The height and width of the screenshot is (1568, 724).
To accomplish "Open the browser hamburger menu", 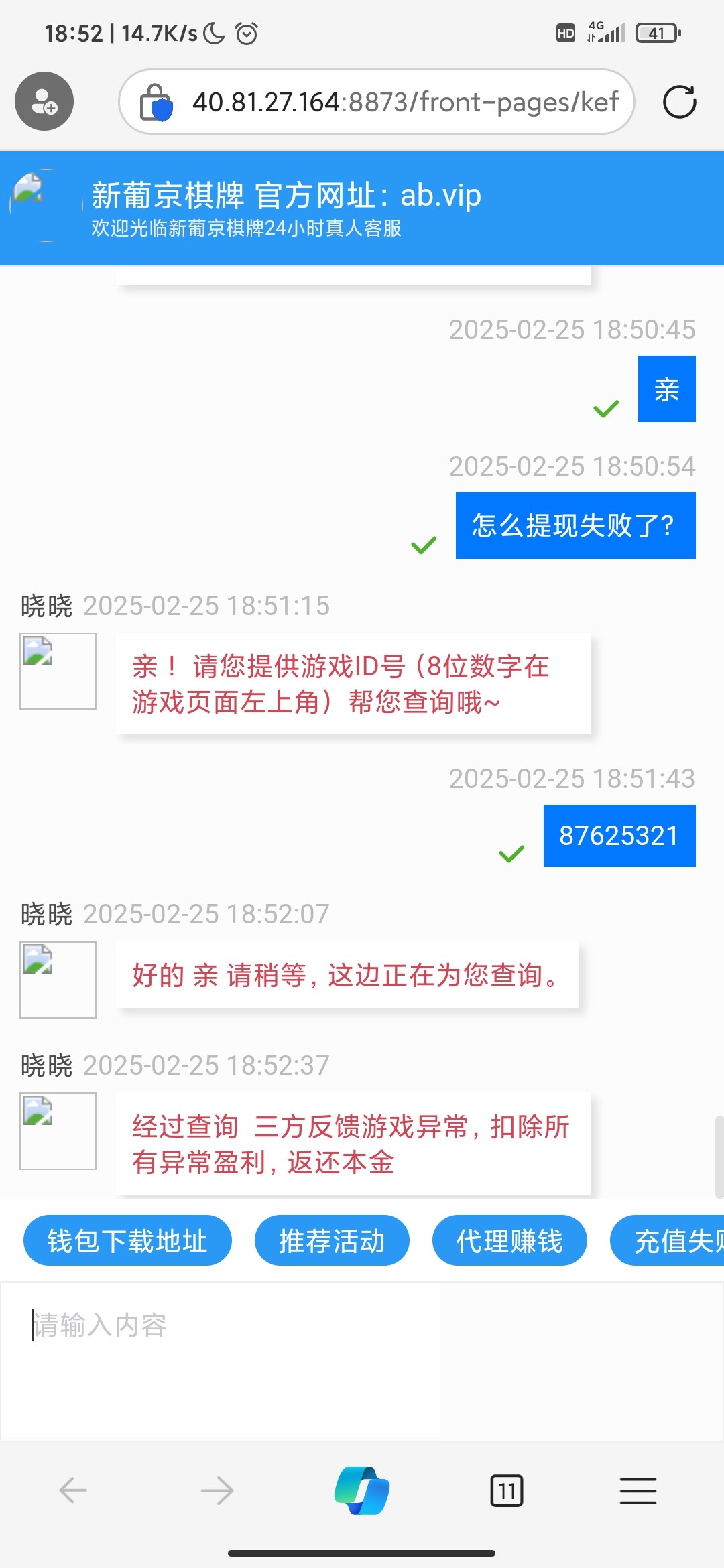I will click(638, 1490).
